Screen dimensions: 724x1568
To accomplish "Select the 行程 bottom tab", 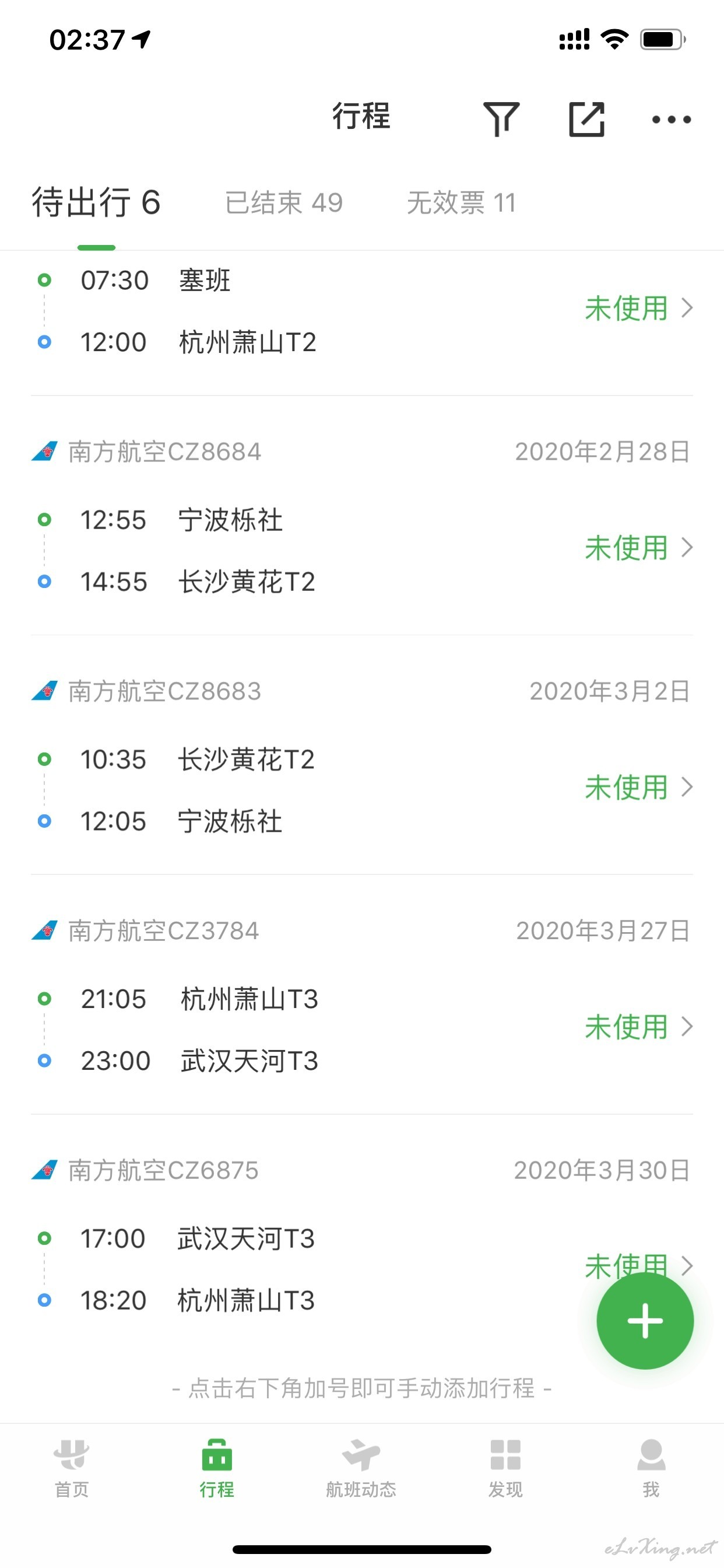I will (x=217, y=1468).
